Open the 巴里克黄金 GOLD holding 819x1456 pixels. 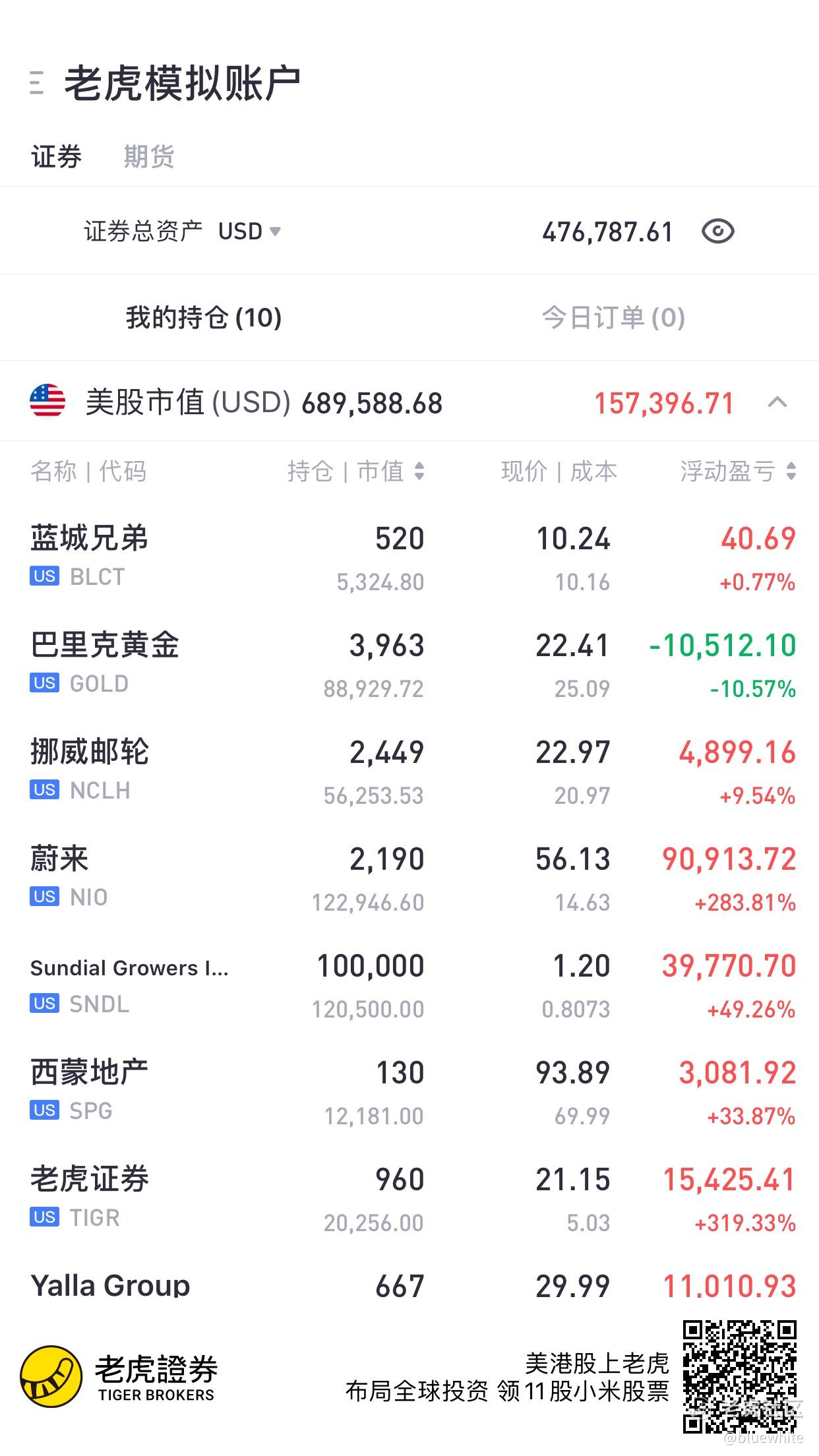409,665
